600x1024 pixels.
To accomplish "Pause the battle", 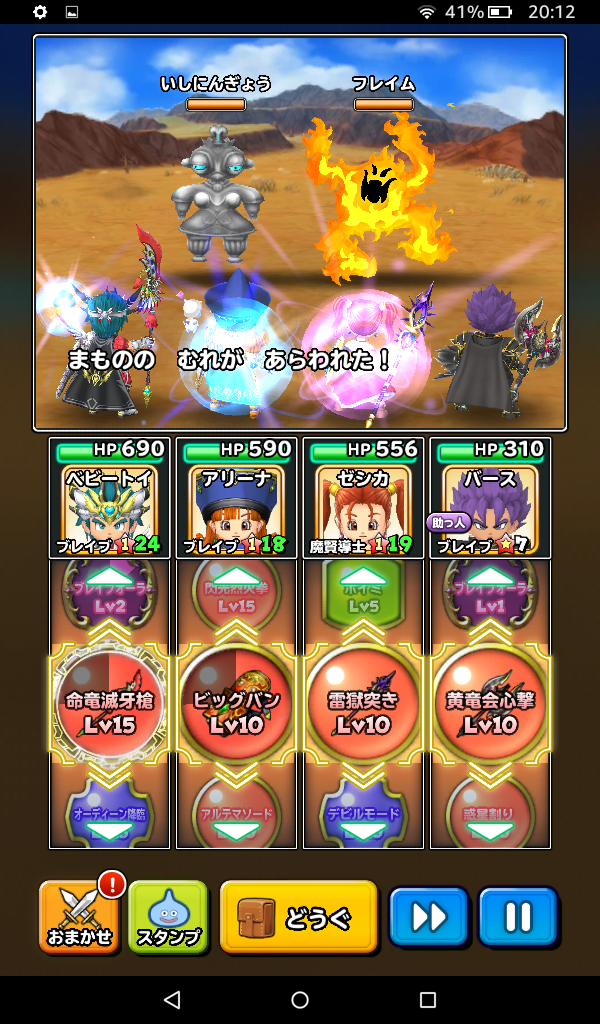I will pos(517,917).
